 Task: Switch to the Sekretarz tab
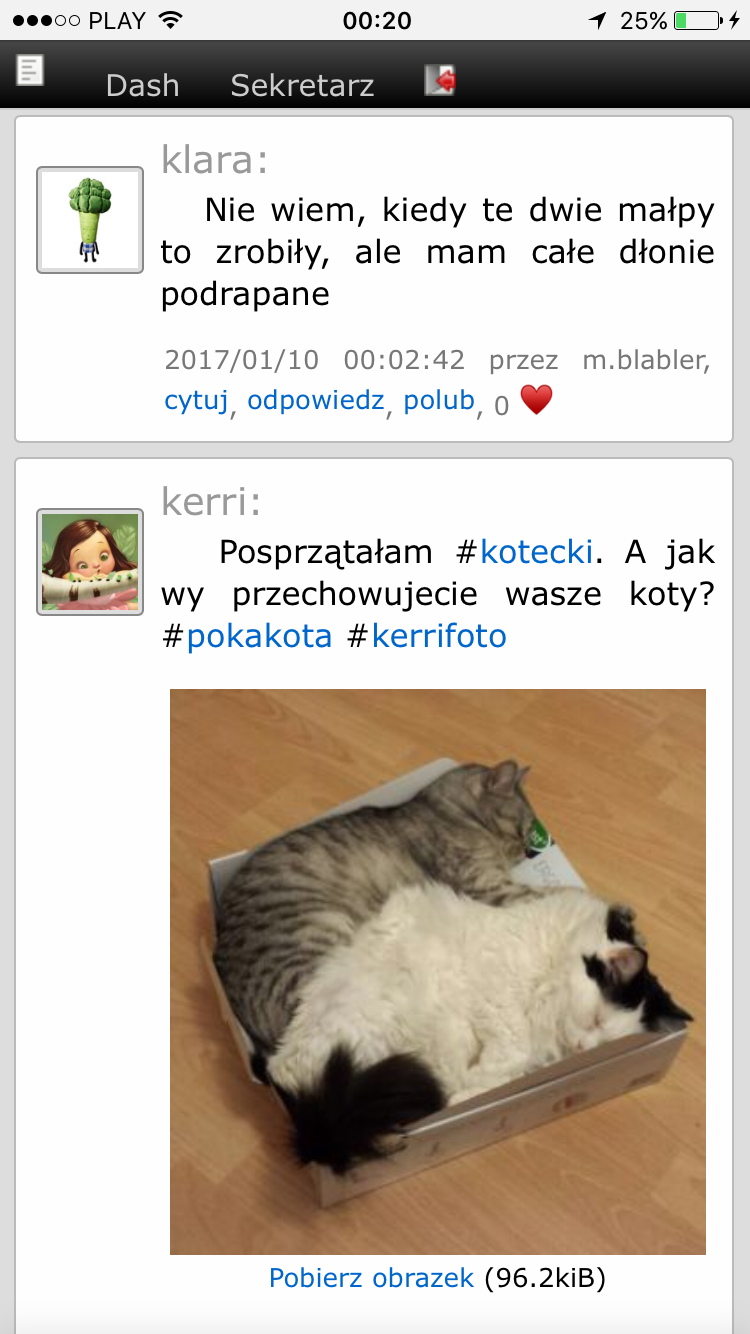302,85
